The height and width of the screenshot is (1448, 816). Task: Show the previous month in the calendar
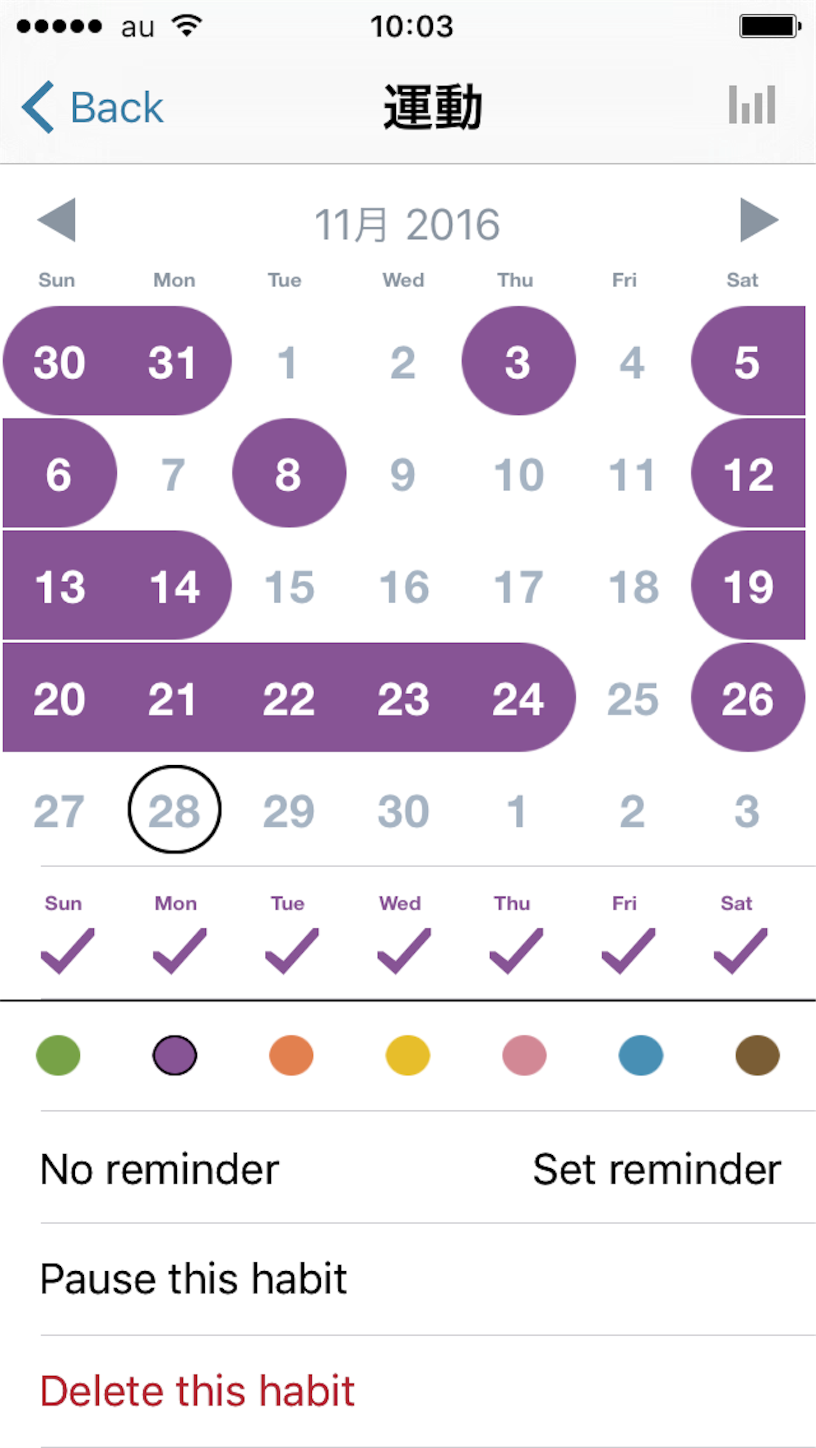pyautogui.click(x=56, y=220)
